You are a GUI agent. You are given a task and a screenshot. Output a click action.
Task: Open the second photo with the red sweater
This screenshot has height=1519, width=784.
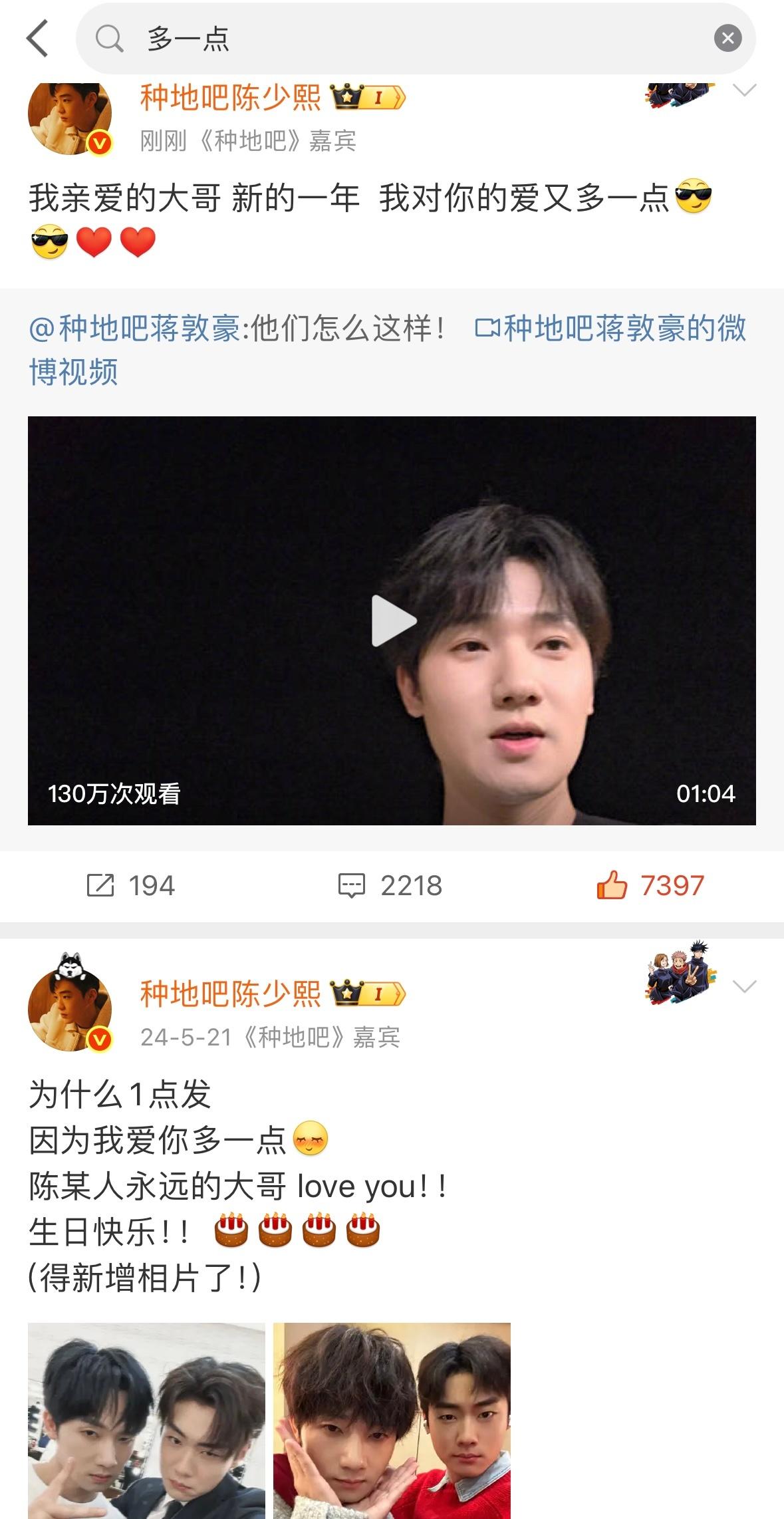(392, 1420)
